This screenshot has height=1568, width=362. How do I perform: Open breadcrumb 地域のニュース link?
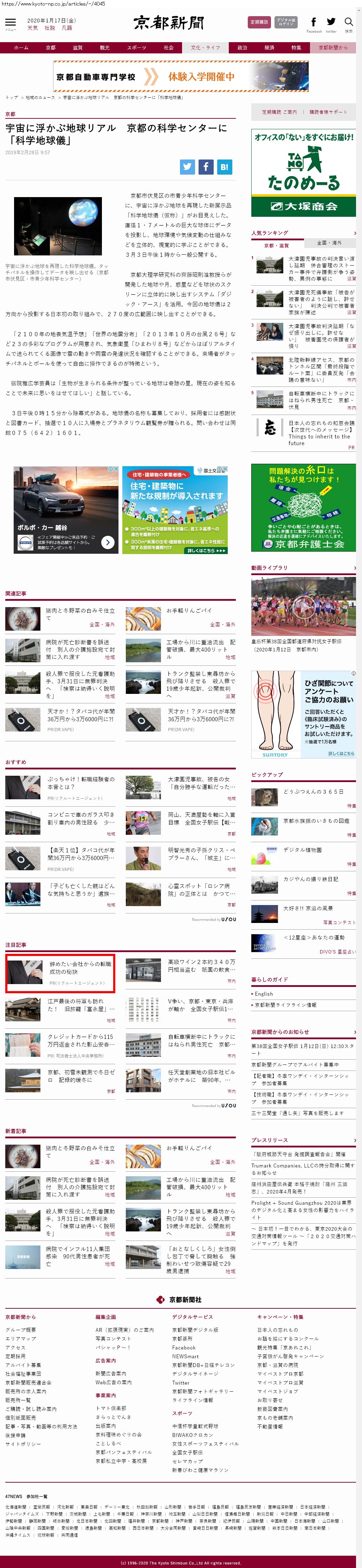(40, 97)
